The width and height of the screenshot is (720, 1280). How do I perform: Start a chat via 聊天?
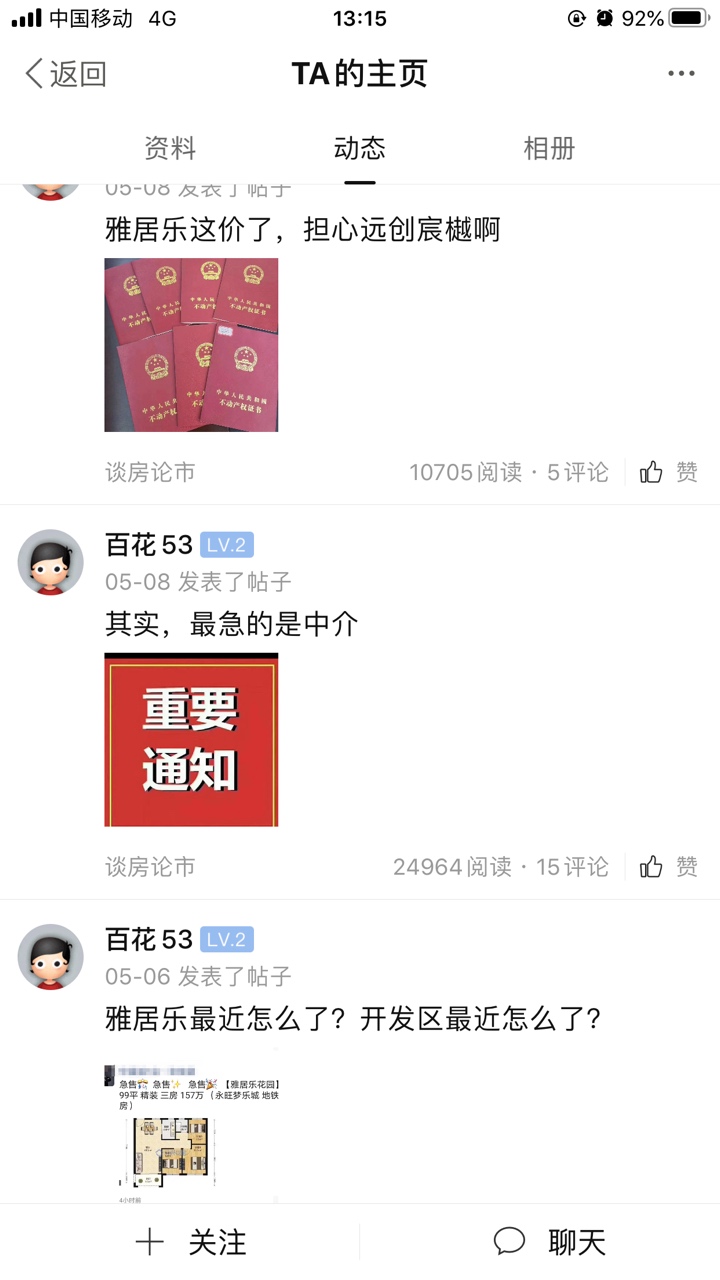click(551, 1242)
